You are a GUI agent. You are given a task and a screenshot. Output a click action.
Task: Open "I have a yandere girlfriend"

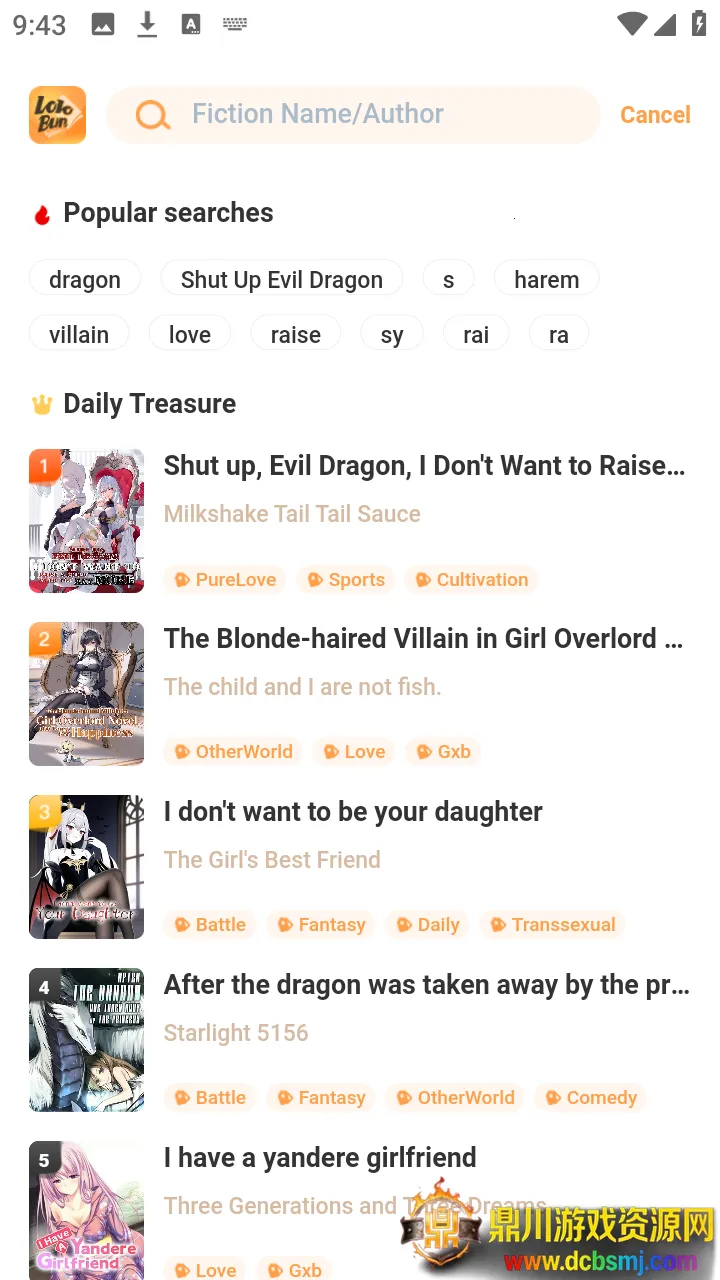[x=320, y=1158]
